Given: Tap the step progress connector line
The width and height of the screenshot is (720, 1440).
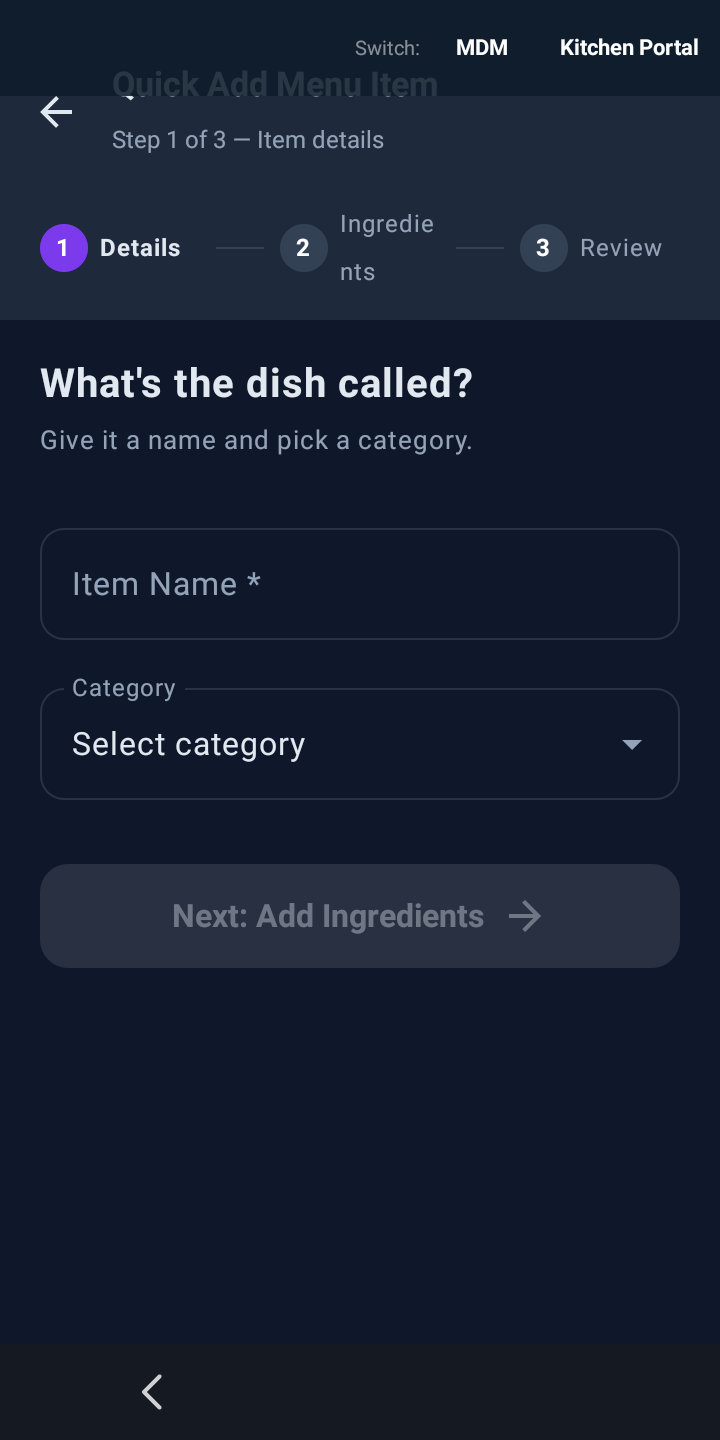Looking at the screenshot, I should 239,247.
